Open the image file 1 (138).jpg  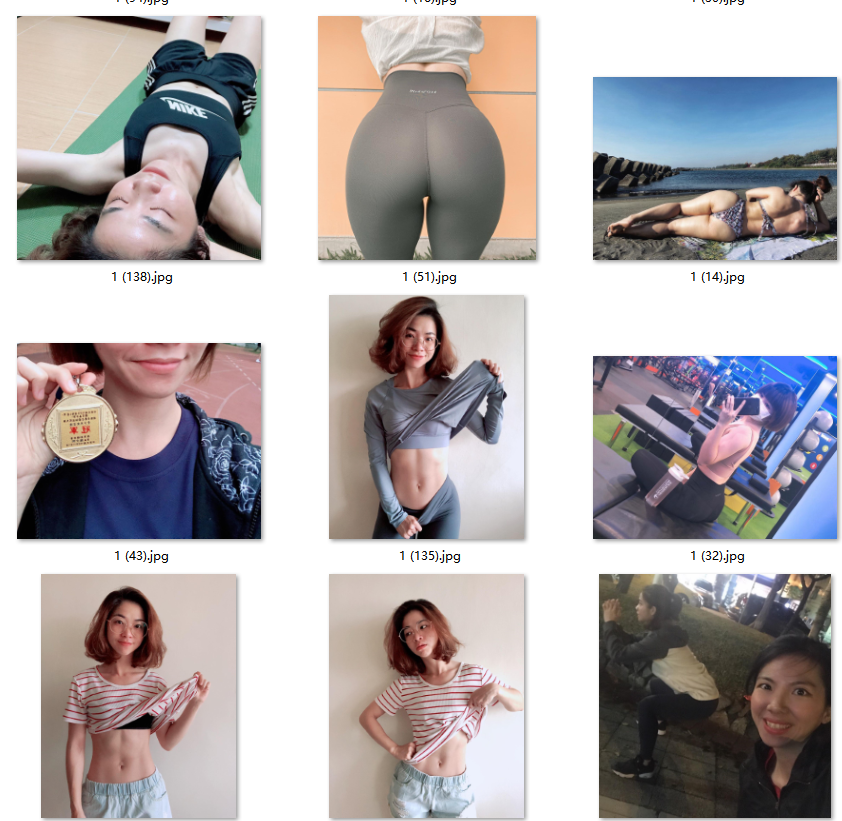[139, 138]
